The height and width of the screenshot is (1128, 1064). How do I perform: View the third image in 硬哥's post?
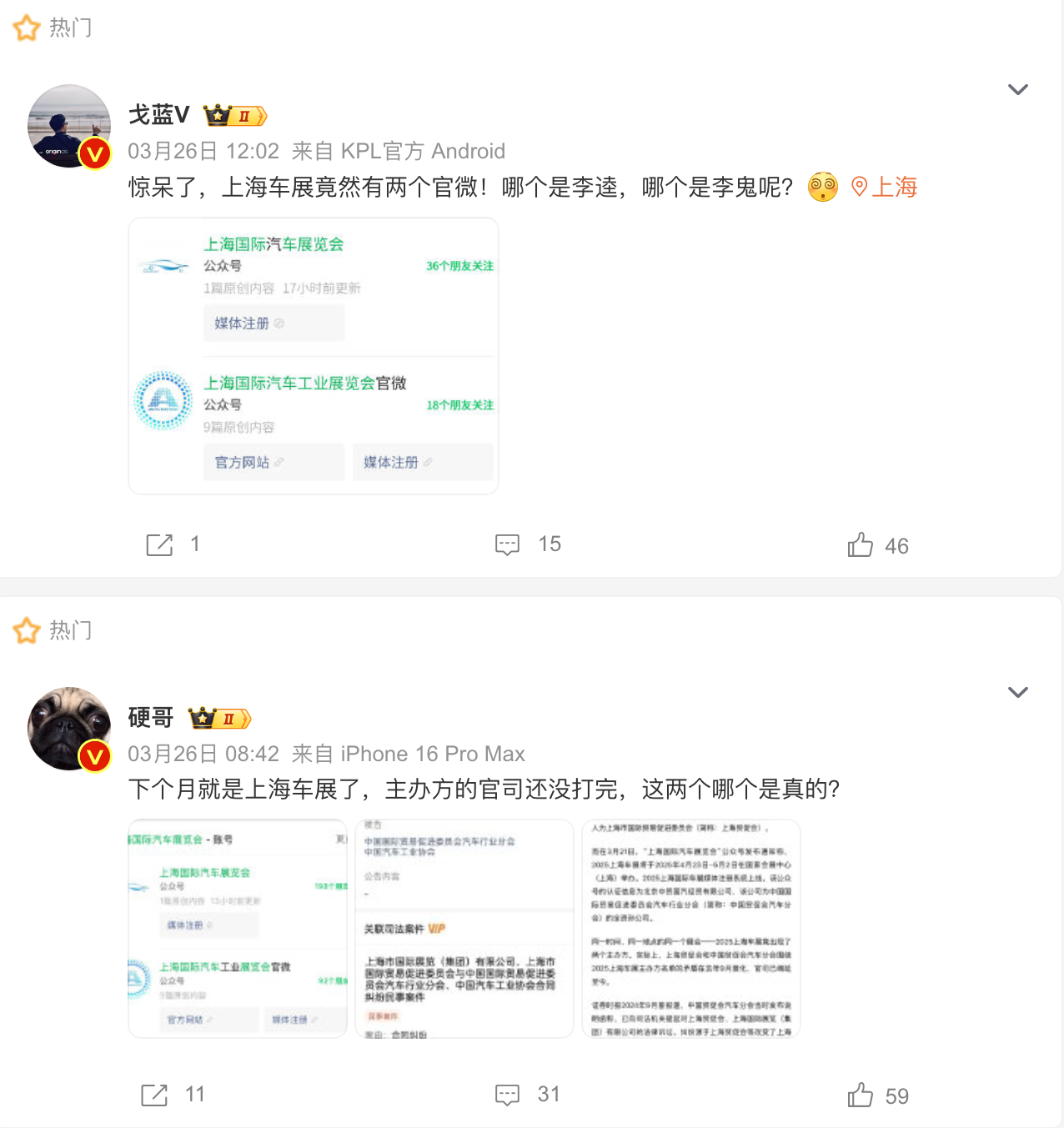(691, 929)
